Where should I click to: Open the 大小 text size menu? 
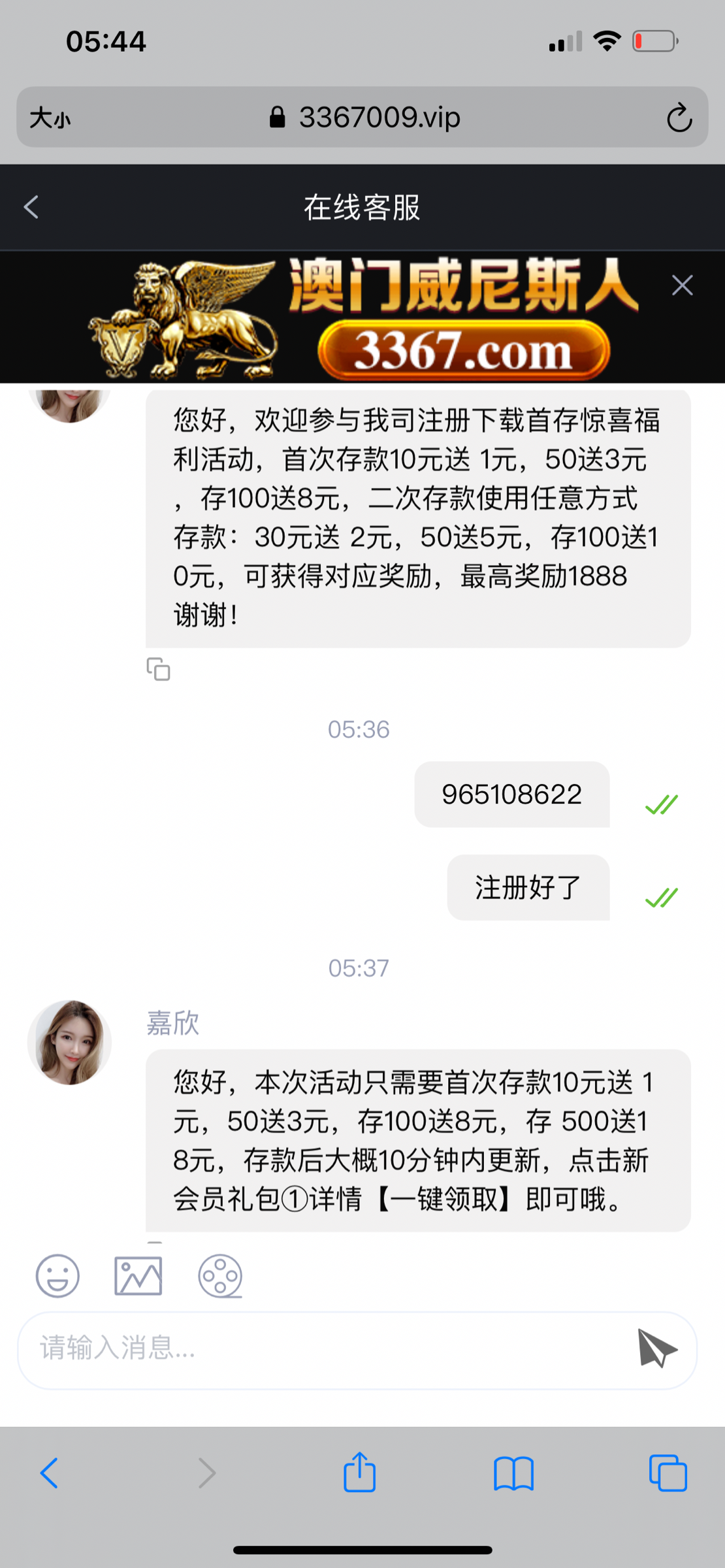pos(50,118)
